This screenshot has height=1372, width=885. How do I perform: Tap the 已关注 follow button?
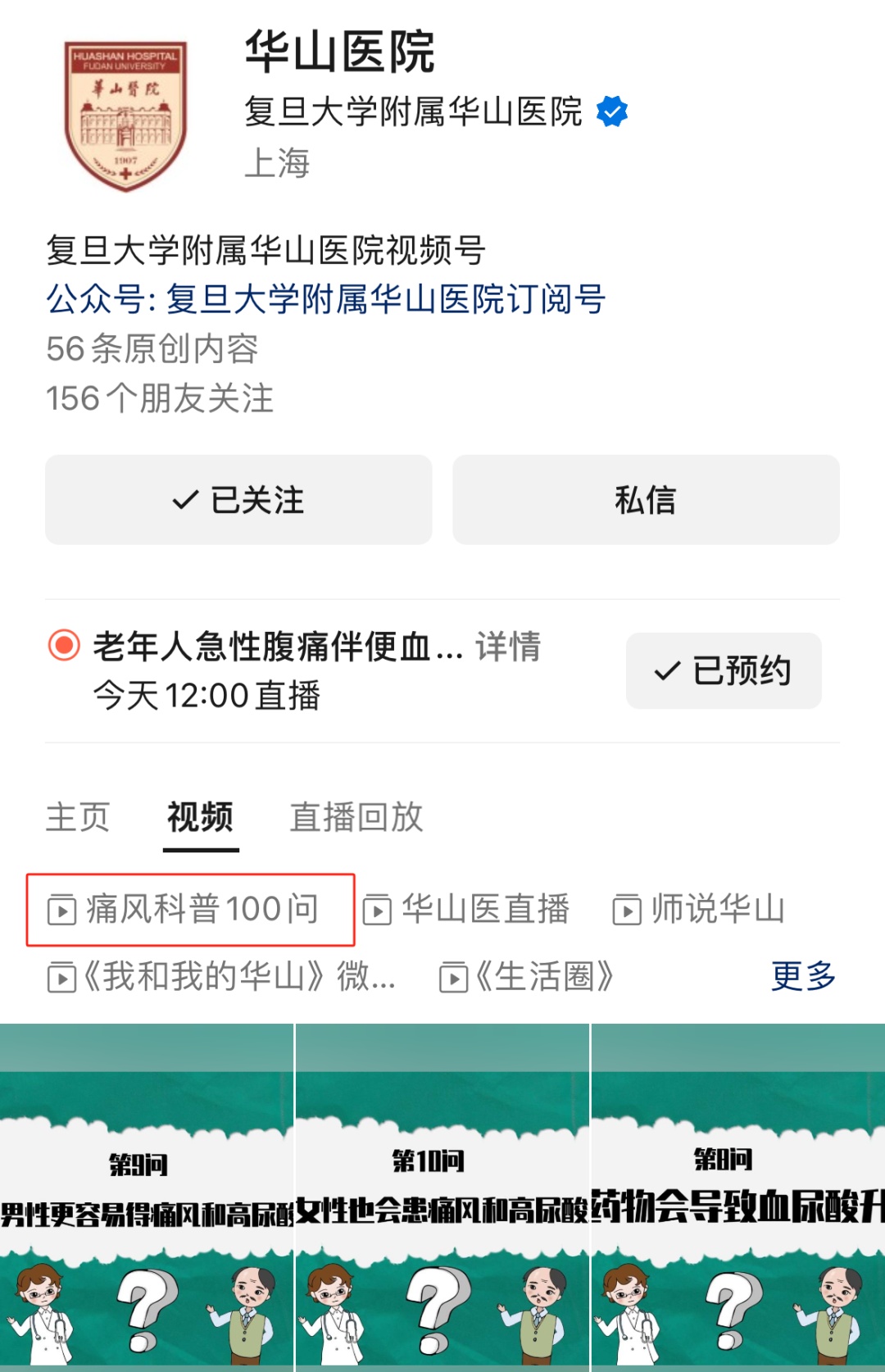(x=238, y=500)
